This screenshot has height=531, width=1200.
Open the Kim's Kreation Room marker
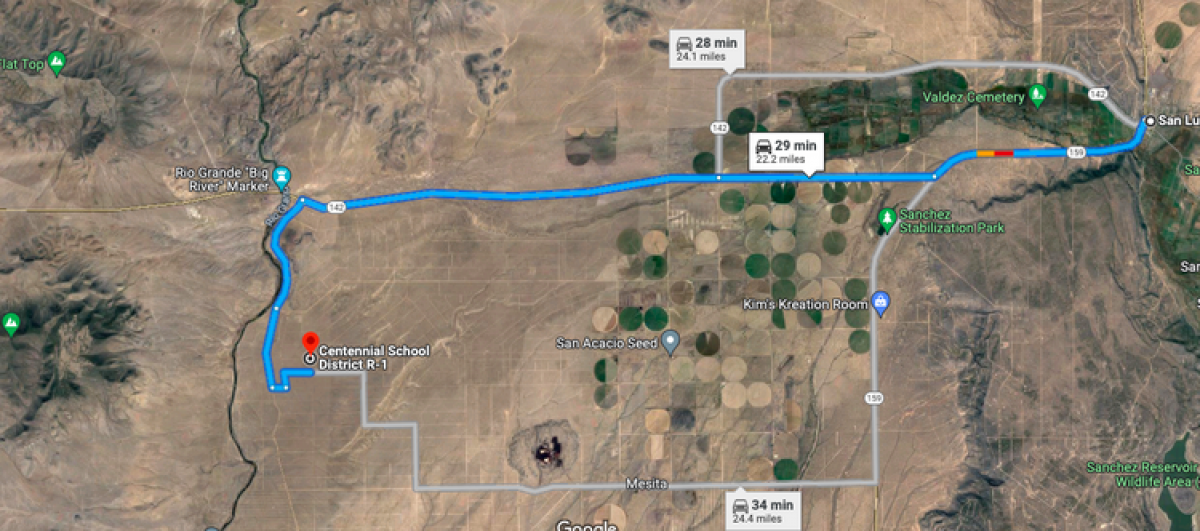[x=880, y=300]
